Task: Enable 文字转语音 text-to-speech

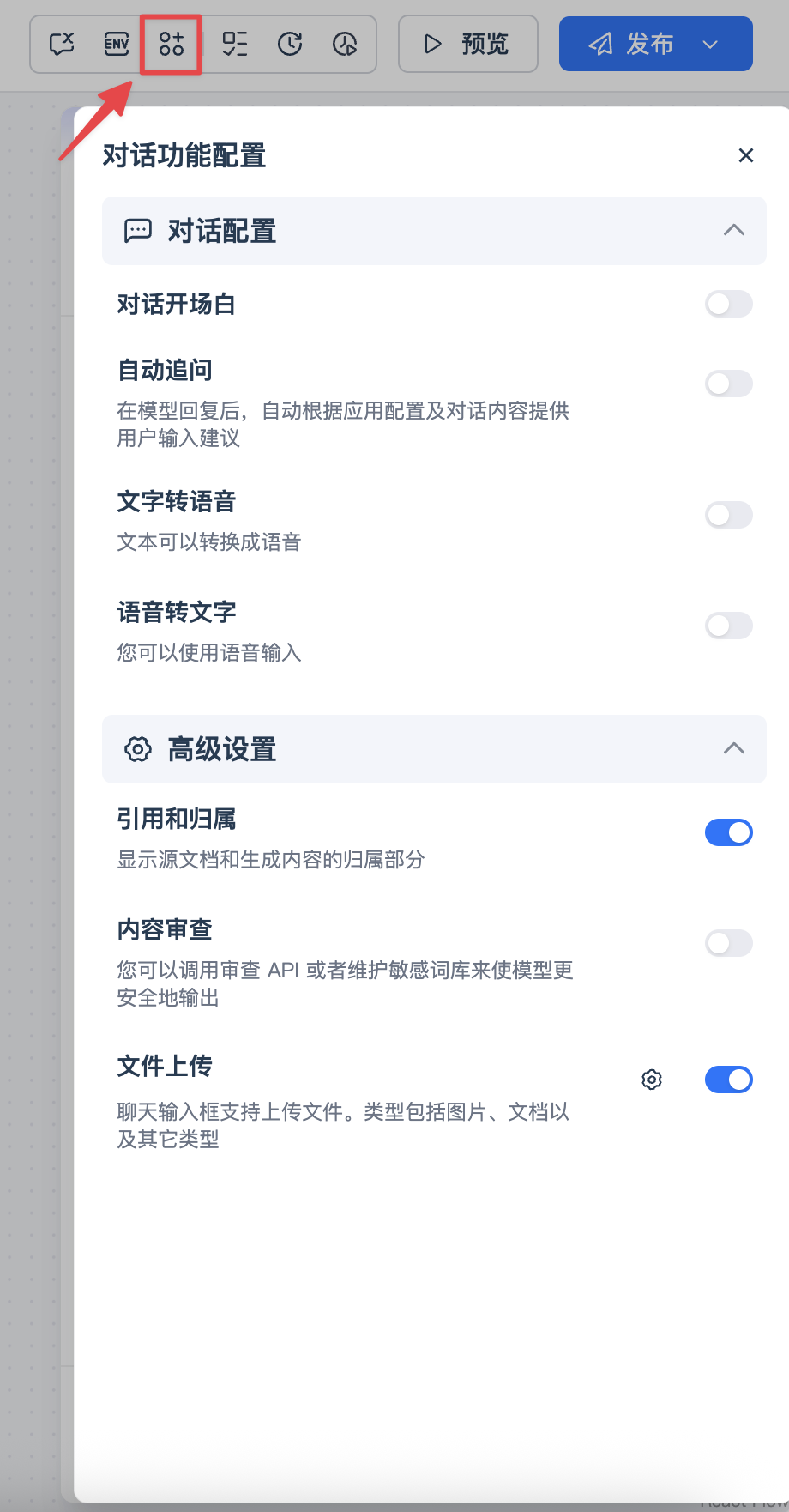Action: point(728,515)
